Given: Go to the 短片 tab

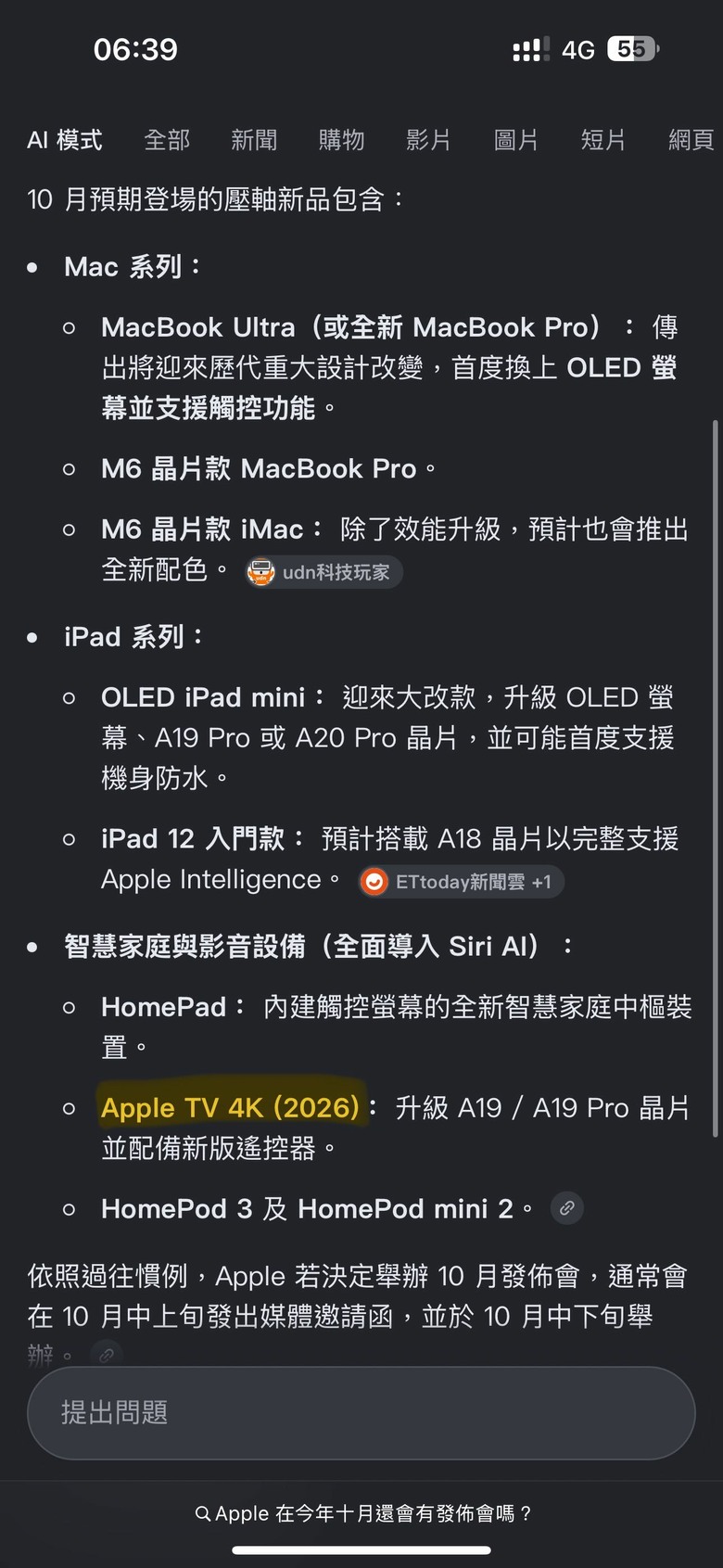Looking at the screenshot, I should pos(603,140).
